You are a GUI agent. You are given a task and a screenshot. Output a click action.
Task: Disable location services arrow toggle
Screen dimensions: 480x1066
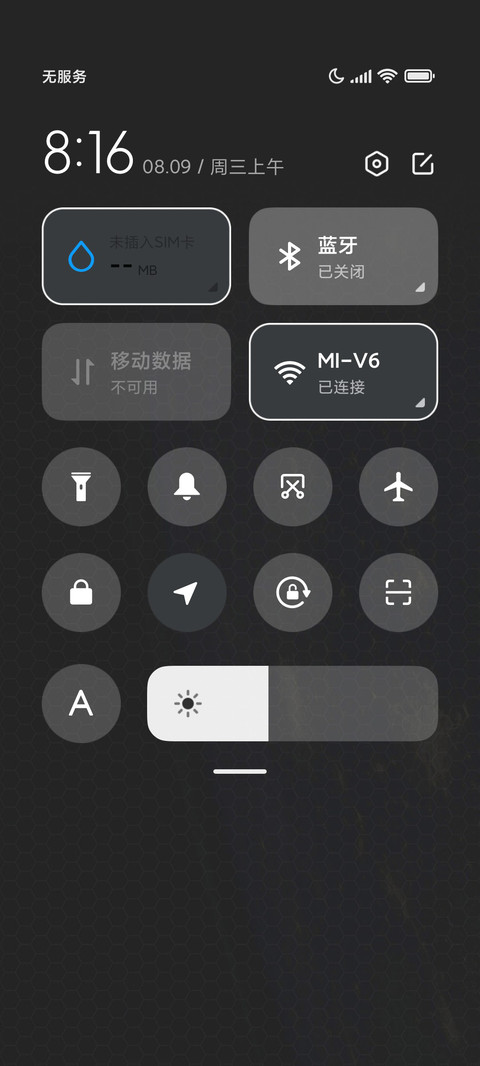click(x=187, y=593)
